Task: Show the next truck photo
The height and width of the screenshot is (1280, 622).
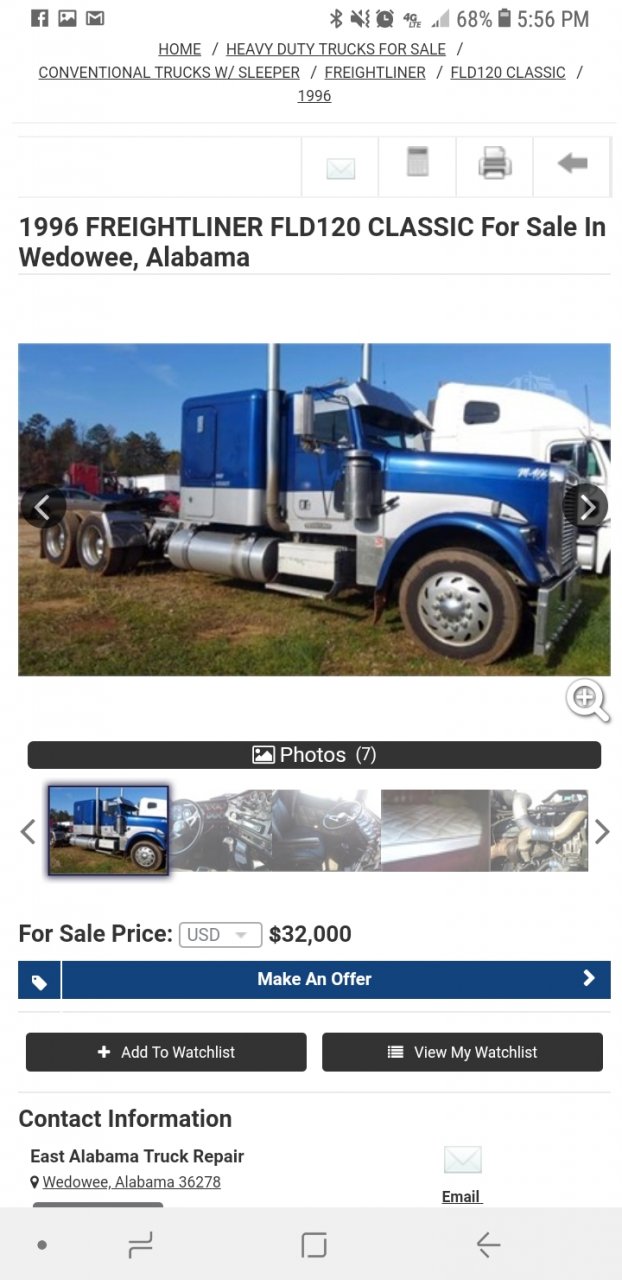Action: [587, 508]
